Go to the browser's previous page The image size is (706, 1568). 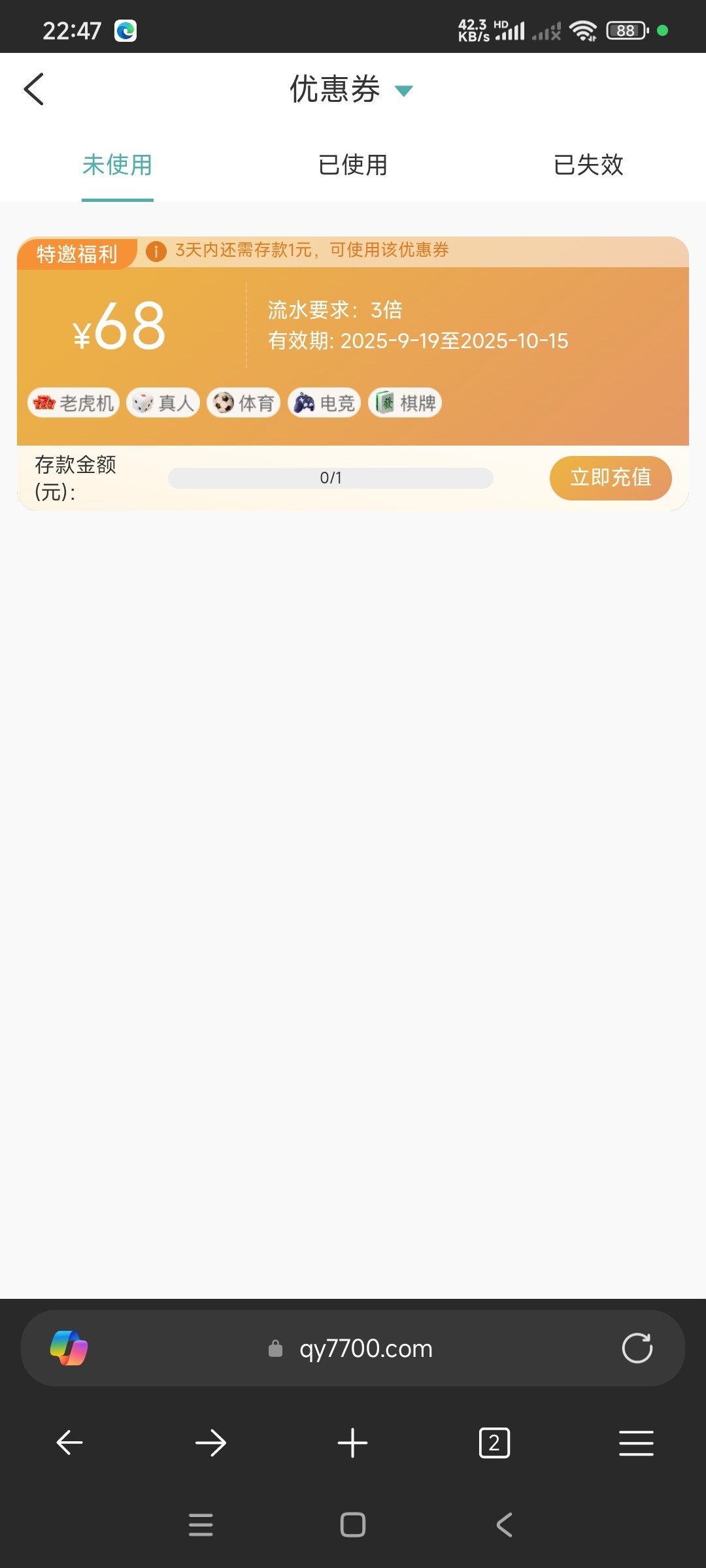click(69, 1443)
